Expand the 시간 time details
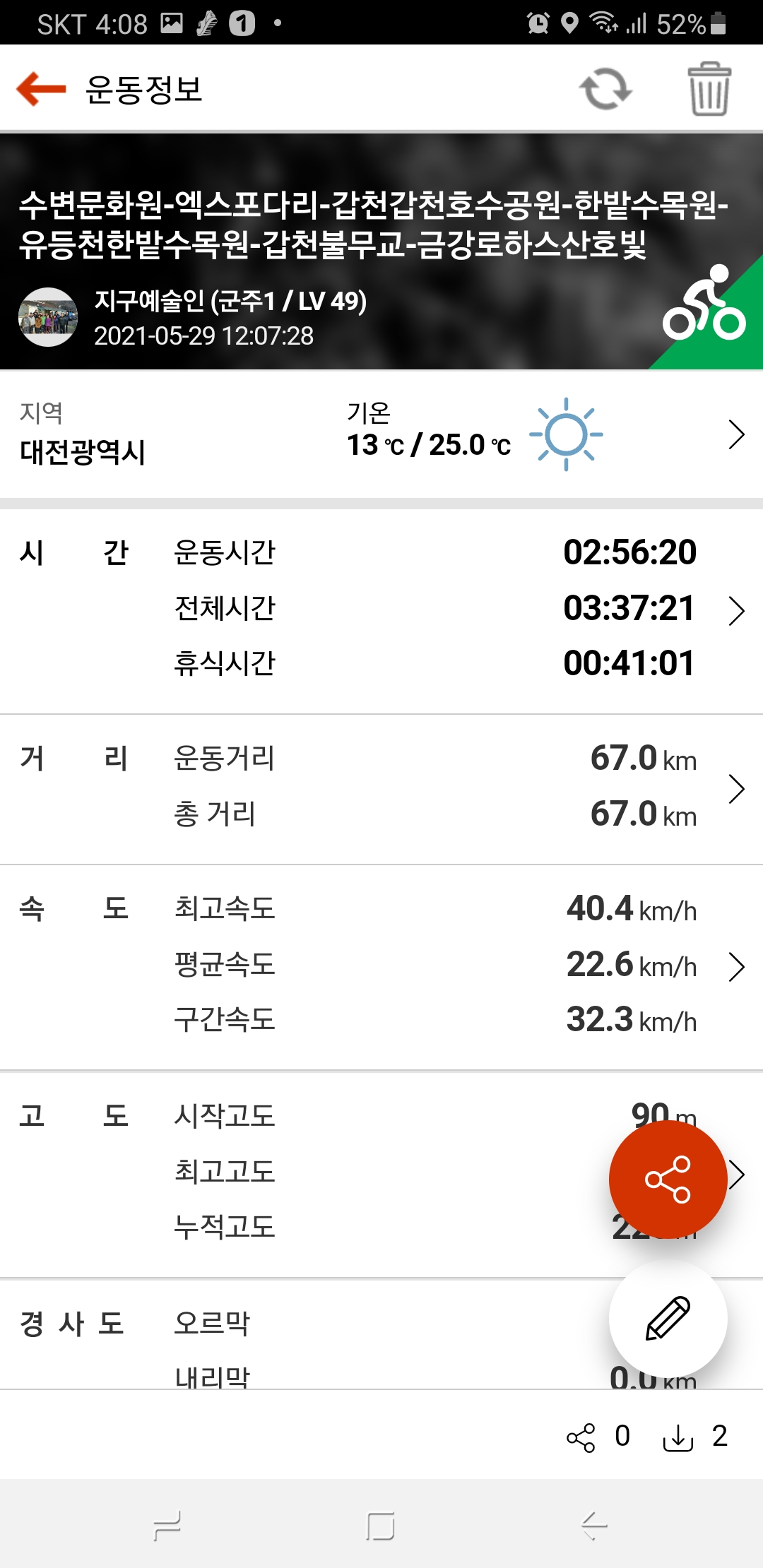Viewport: 763px width, 1568px height. pos(736,611)
